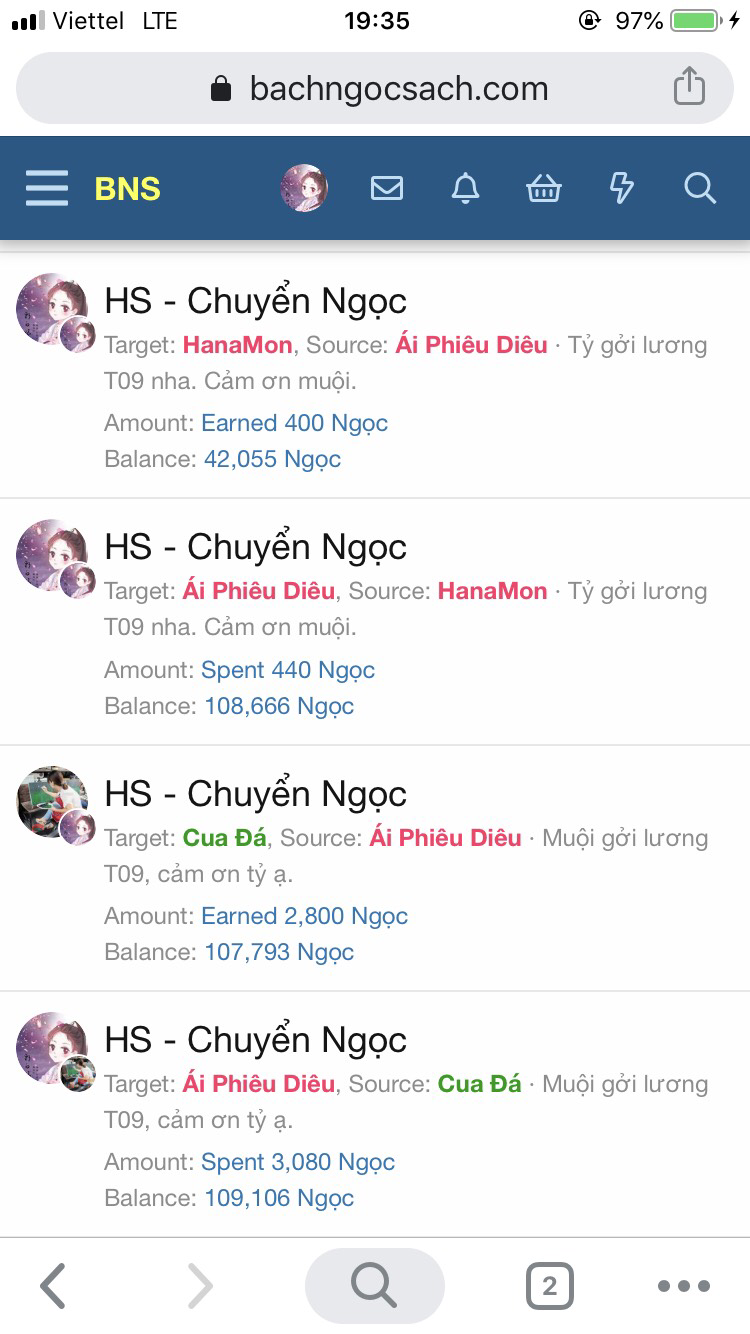The image size is (750, 1334).
Task: Open Ái Phiêu Diêu source link in Earned 400 entry
Action: point(471,345)
